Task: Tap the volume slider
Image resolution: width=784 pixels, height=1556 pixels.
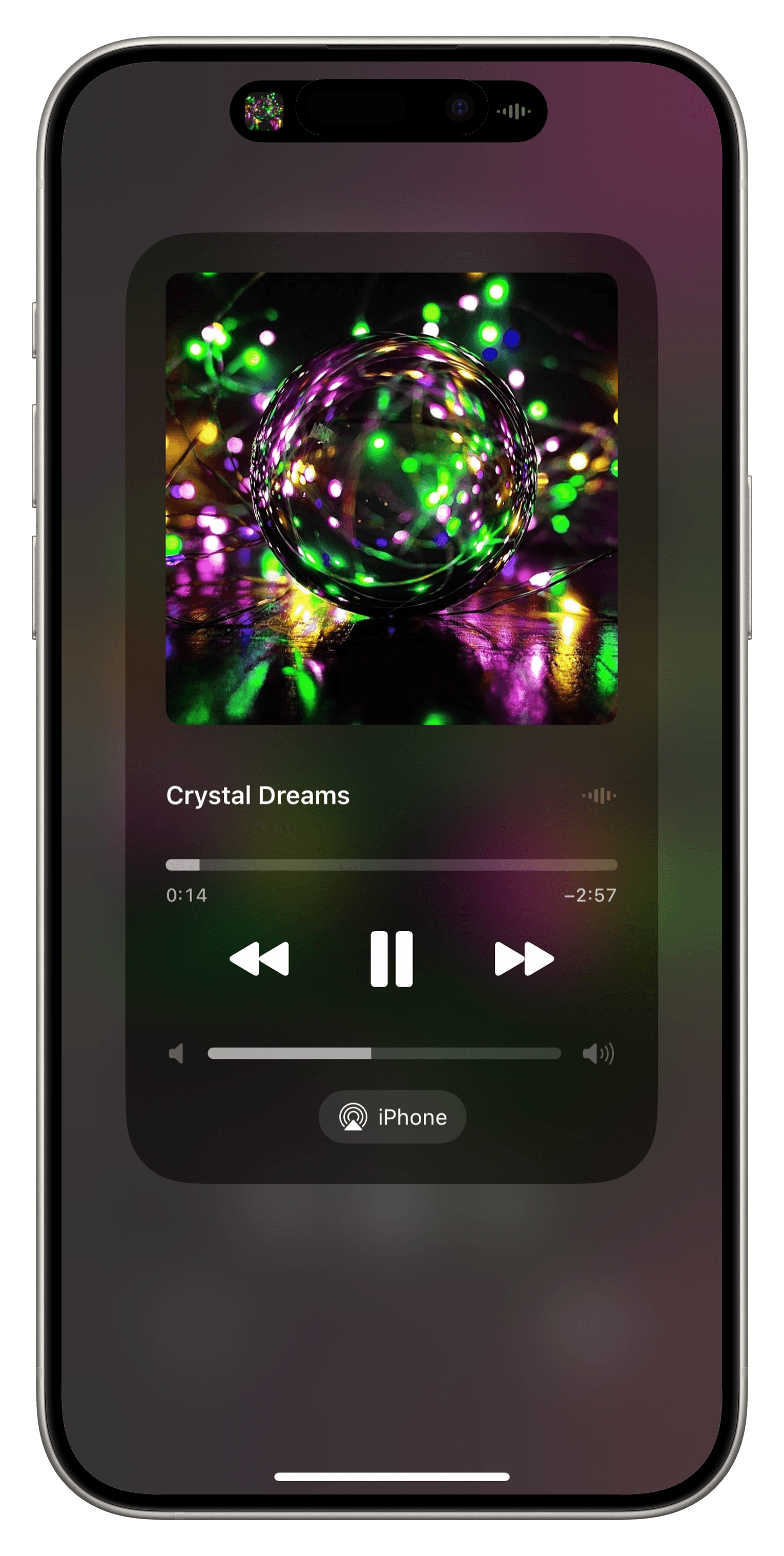Action: 384,1053
